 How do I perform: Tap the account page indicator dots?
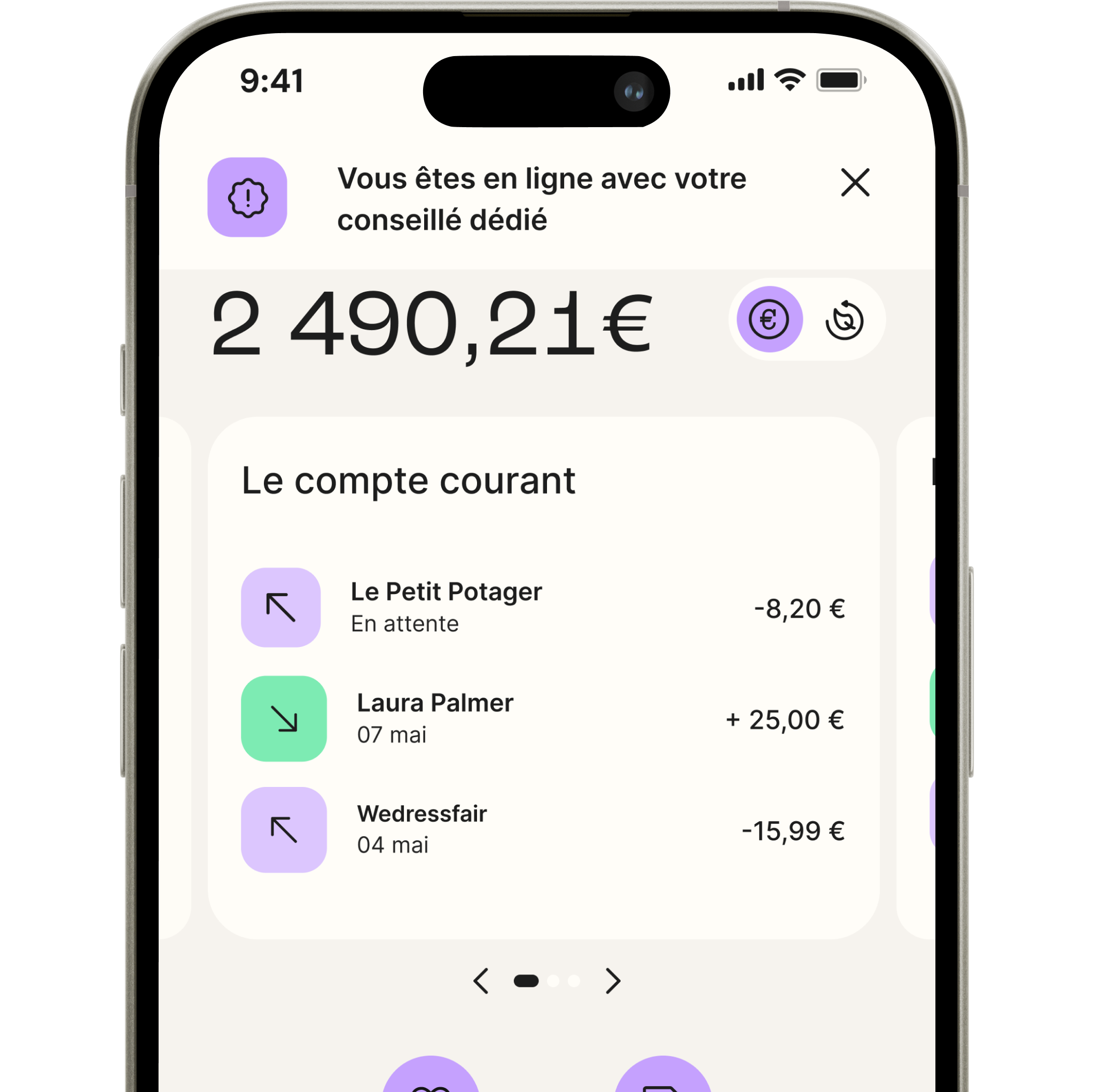click(x=546, y=981)
